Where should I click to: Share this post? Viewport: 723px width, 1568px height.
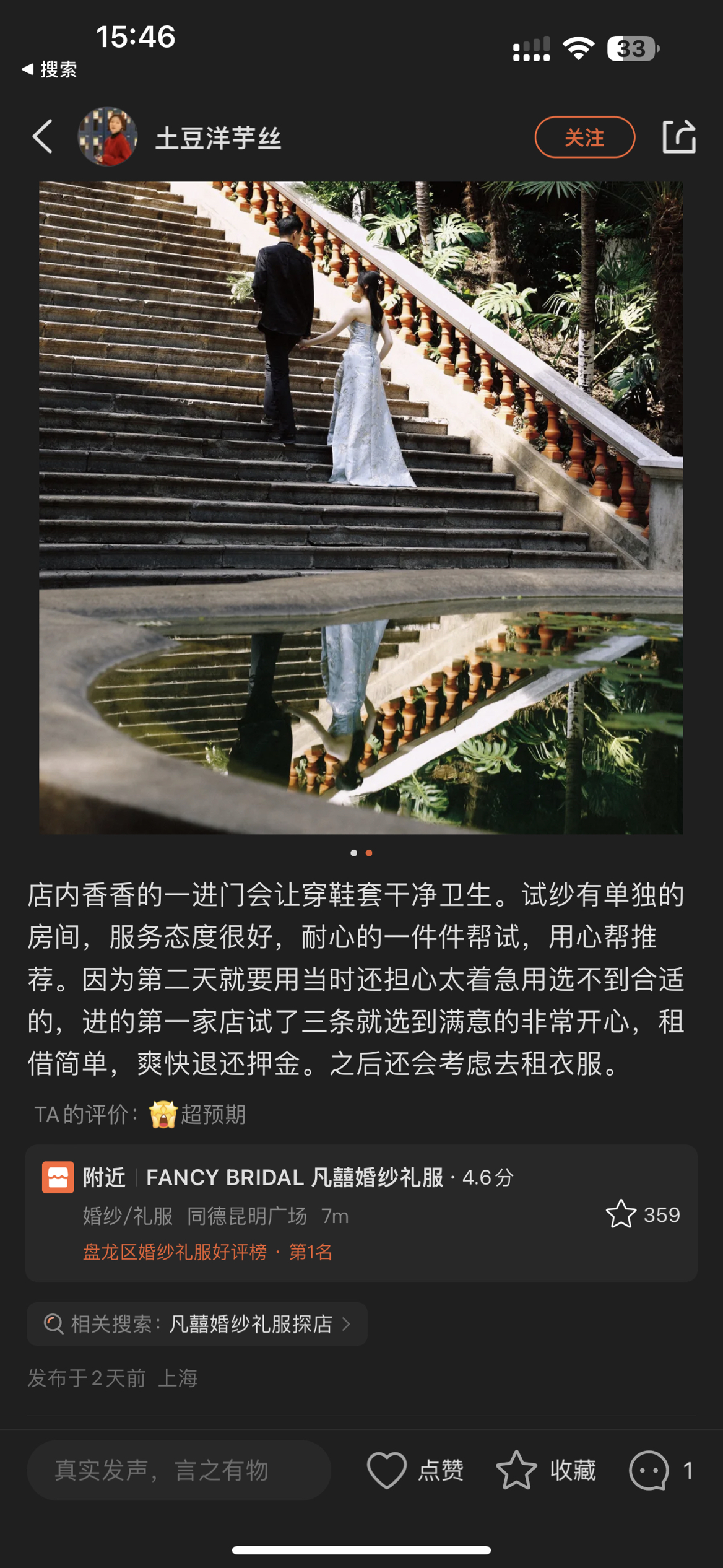coord(678,136)
